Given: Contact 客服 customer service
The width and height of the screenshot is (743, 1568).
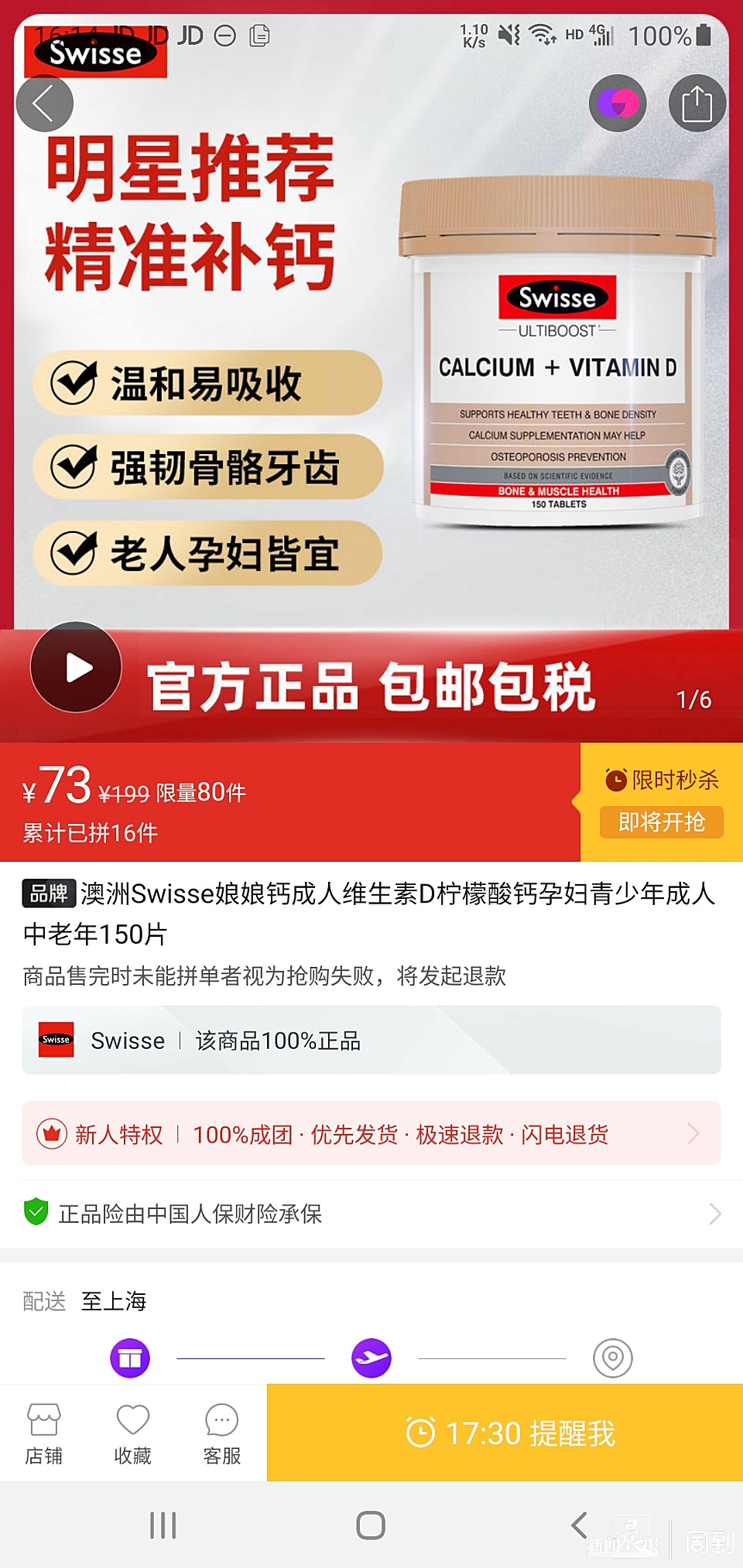Looking at the screenshot, I should pyautogui.click(x=222, y=1434).
